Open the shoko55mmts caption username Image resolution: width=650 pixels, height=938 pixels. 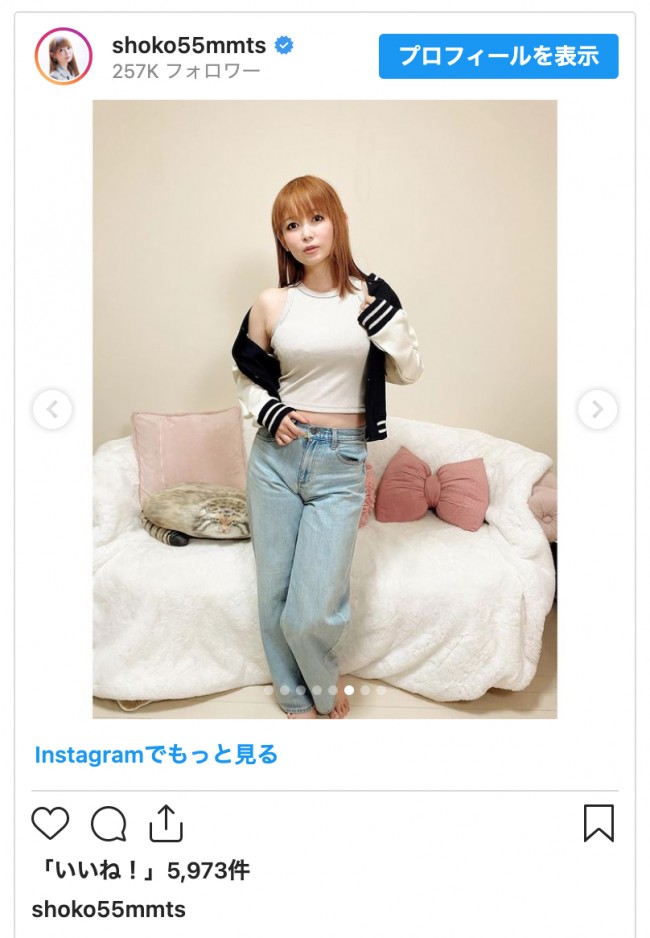click(108, 909)
